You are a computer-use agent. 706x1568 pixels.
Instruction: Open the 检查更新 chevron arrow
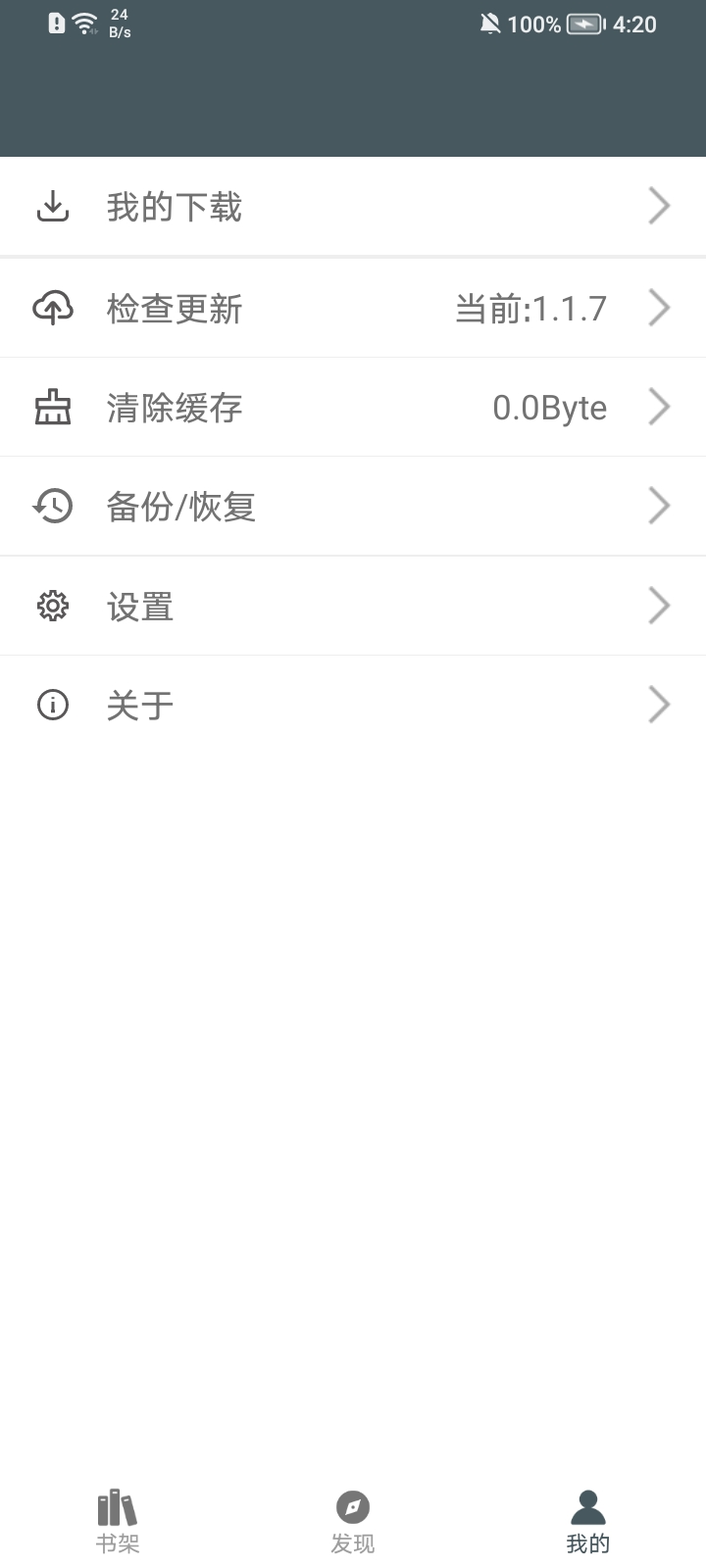[658, 307]
